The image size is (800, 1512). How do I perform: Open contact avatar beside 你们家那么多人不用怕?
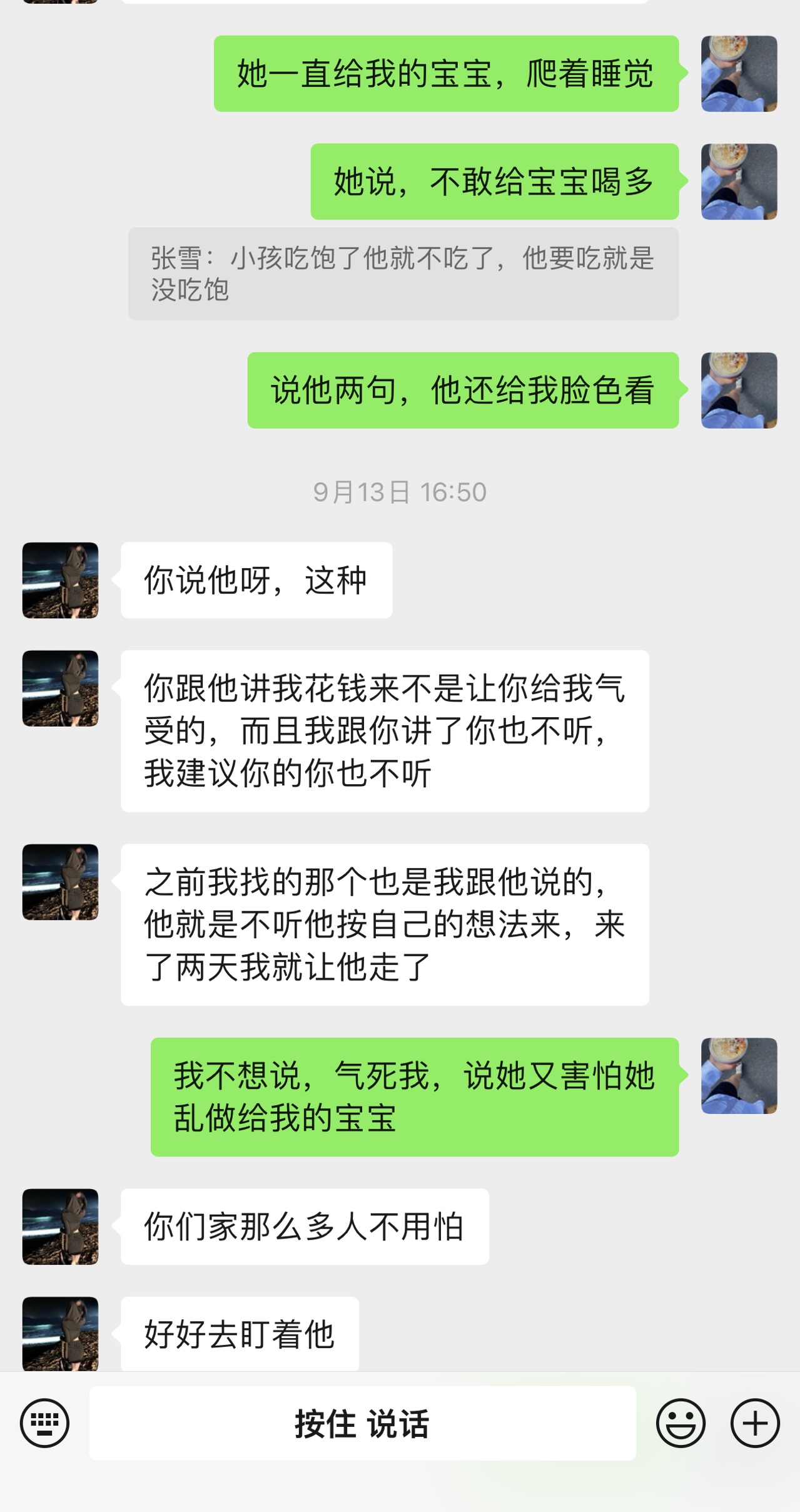click(61, 1227)
